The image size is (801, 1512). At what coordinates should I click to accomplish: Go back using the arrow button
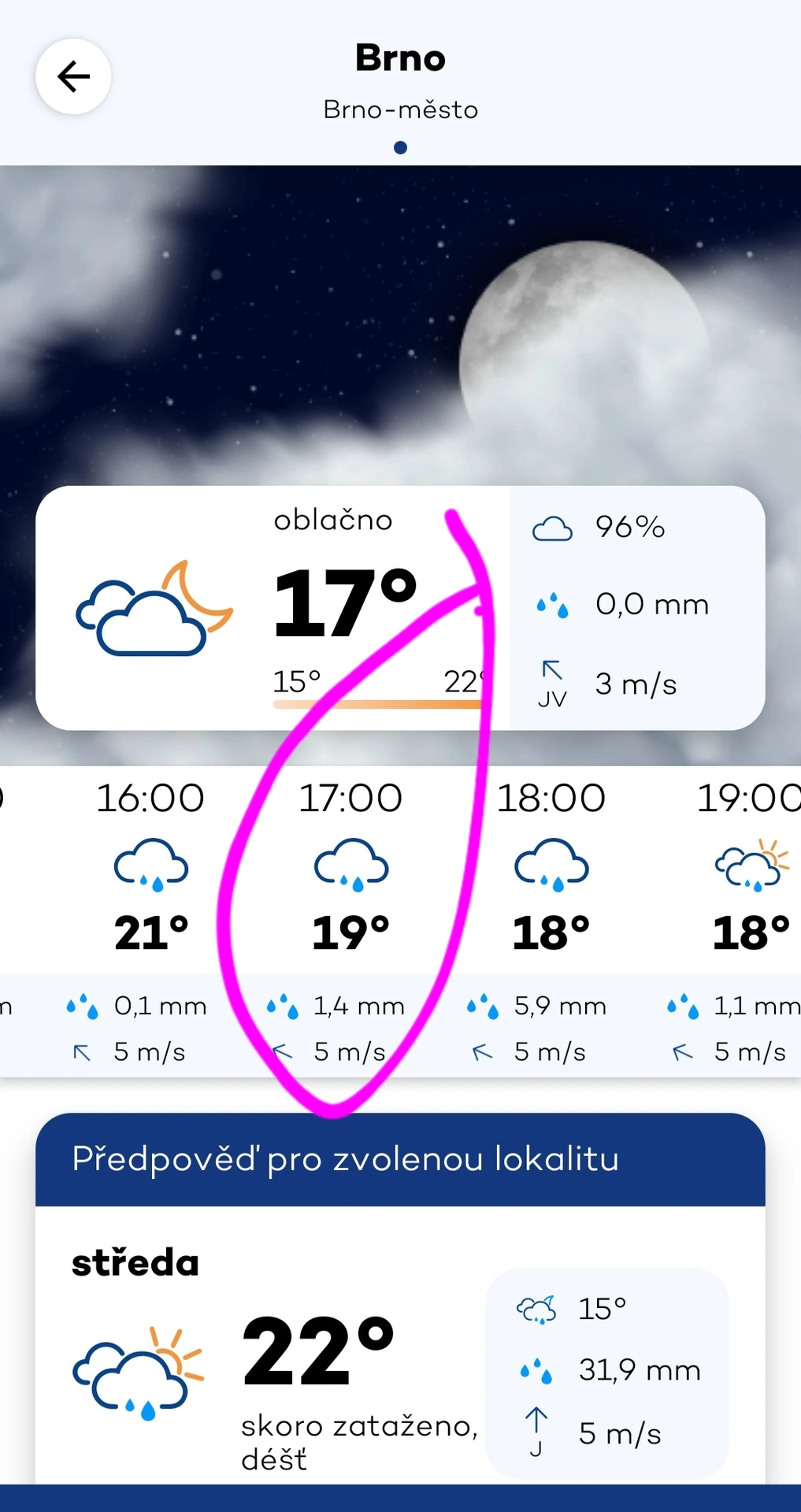(73, 76)
